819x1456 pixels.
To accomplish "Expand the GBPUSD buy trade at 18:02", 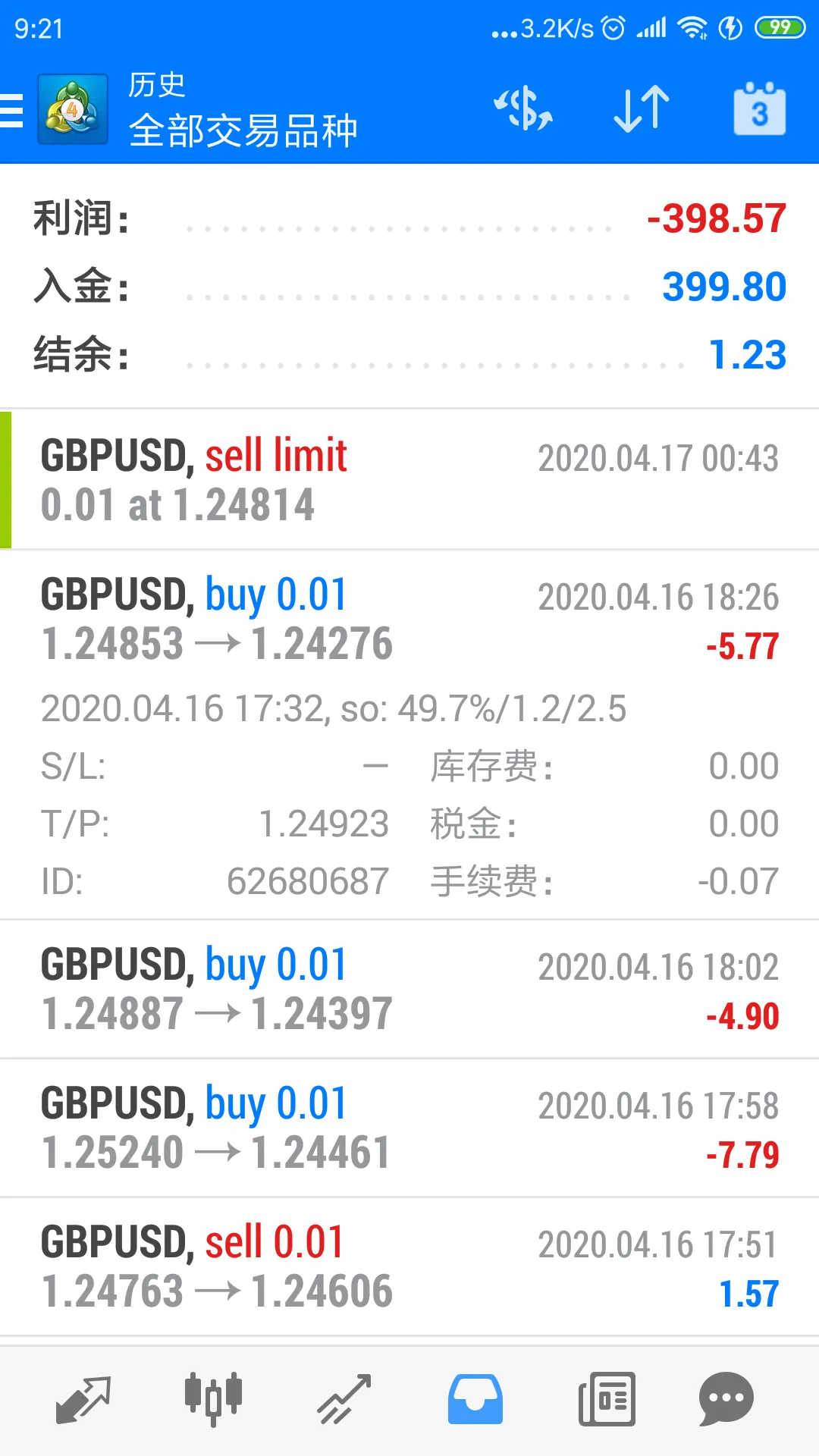I will coord(409,990).
